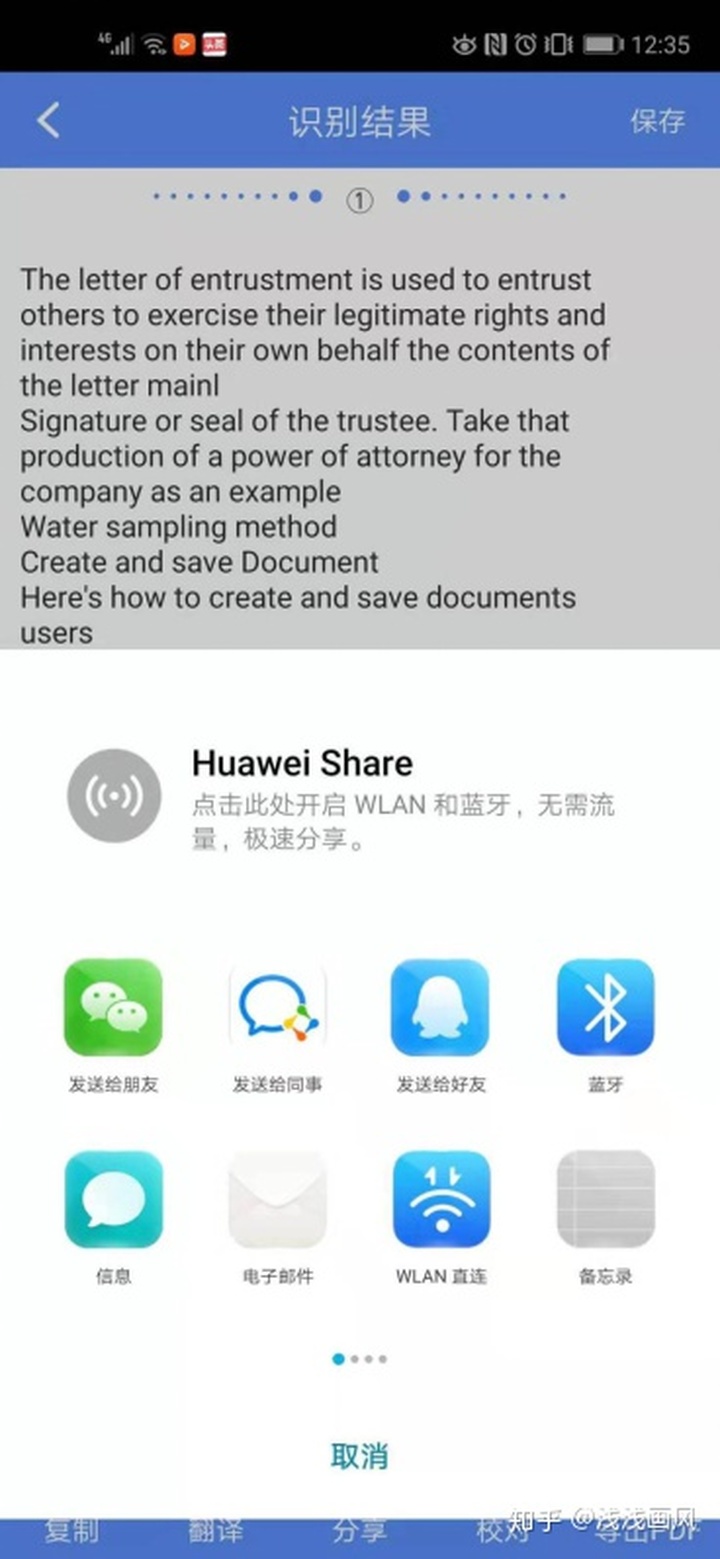
Task: Select 发送给同事 to send to colleague
Action: point(277,1025)
